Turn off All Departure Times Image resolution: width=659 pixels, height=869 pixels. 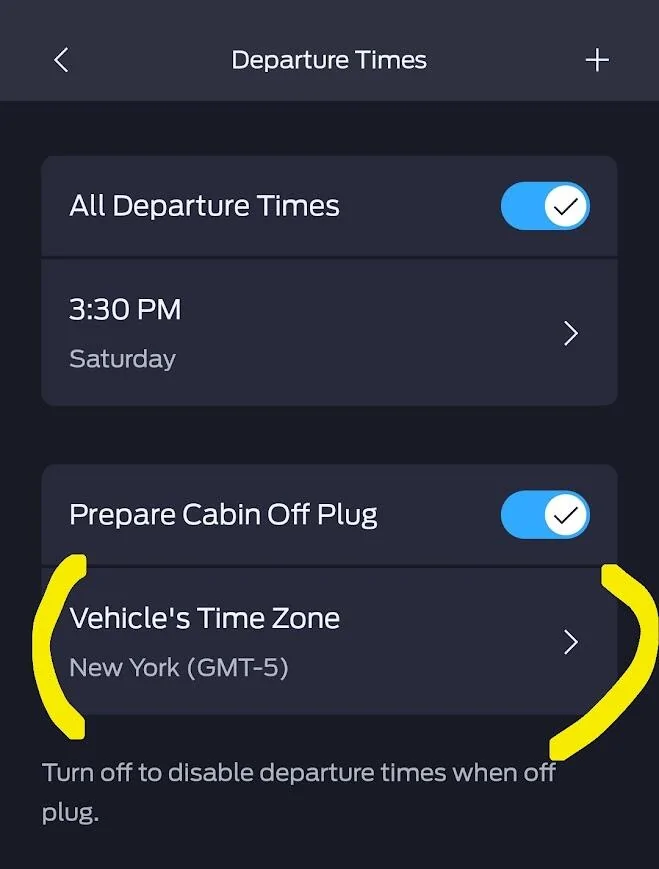pyautogui.click(x=545, y=207)
